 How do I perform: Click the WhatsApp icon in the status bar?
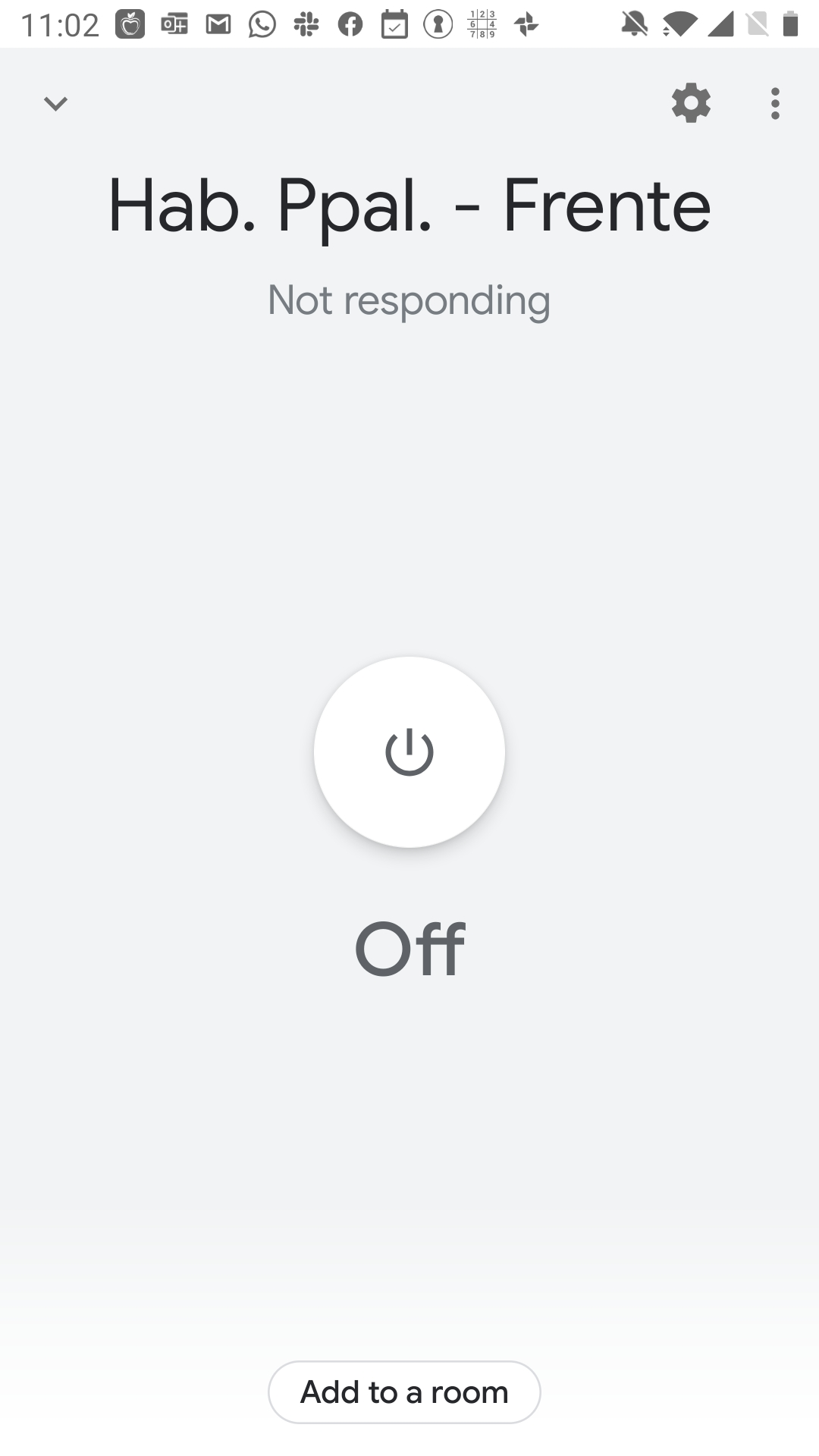262,25
